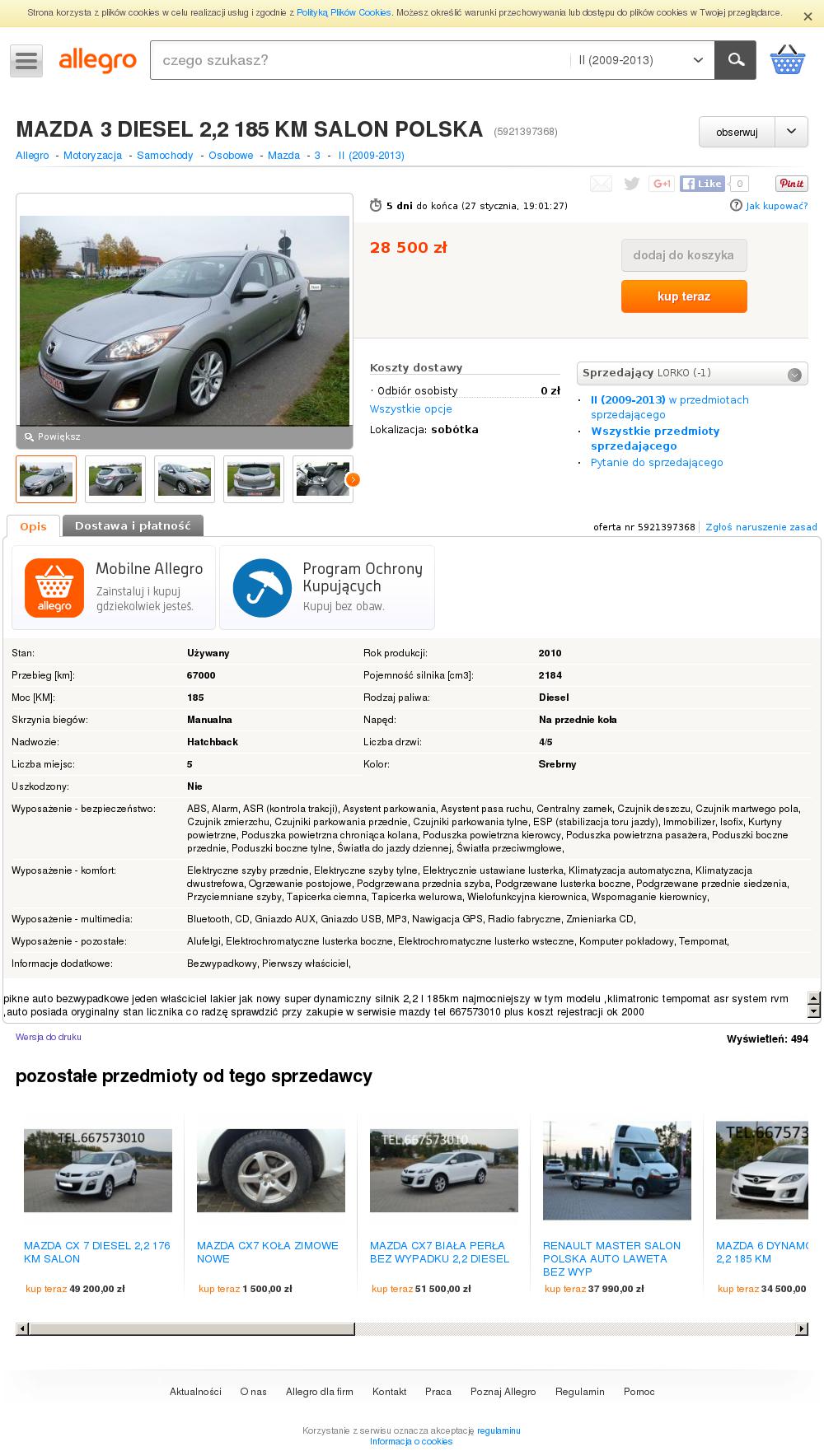Switch to 'Dostawa i płatność' tab
Screen dimensions: 824x1456
click(133, 525)
